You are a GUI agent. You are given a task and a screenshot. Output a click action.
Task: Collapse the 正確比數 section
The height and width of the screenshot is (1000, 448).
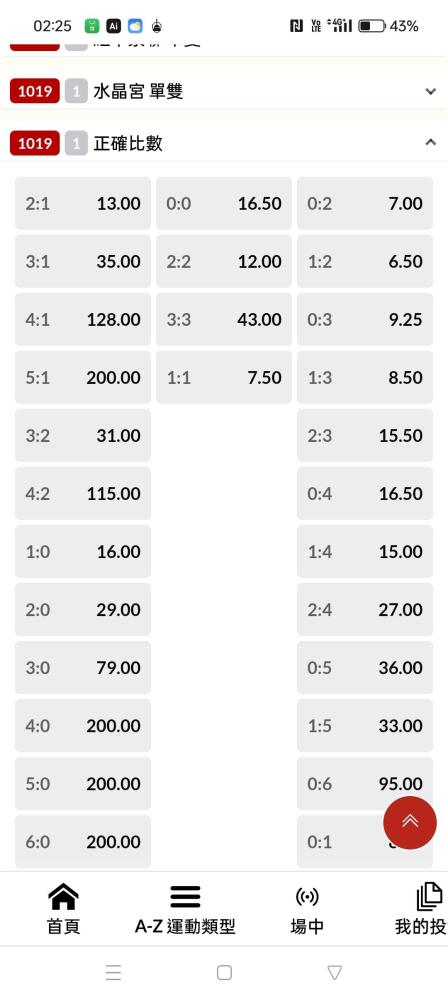(223, 143)
